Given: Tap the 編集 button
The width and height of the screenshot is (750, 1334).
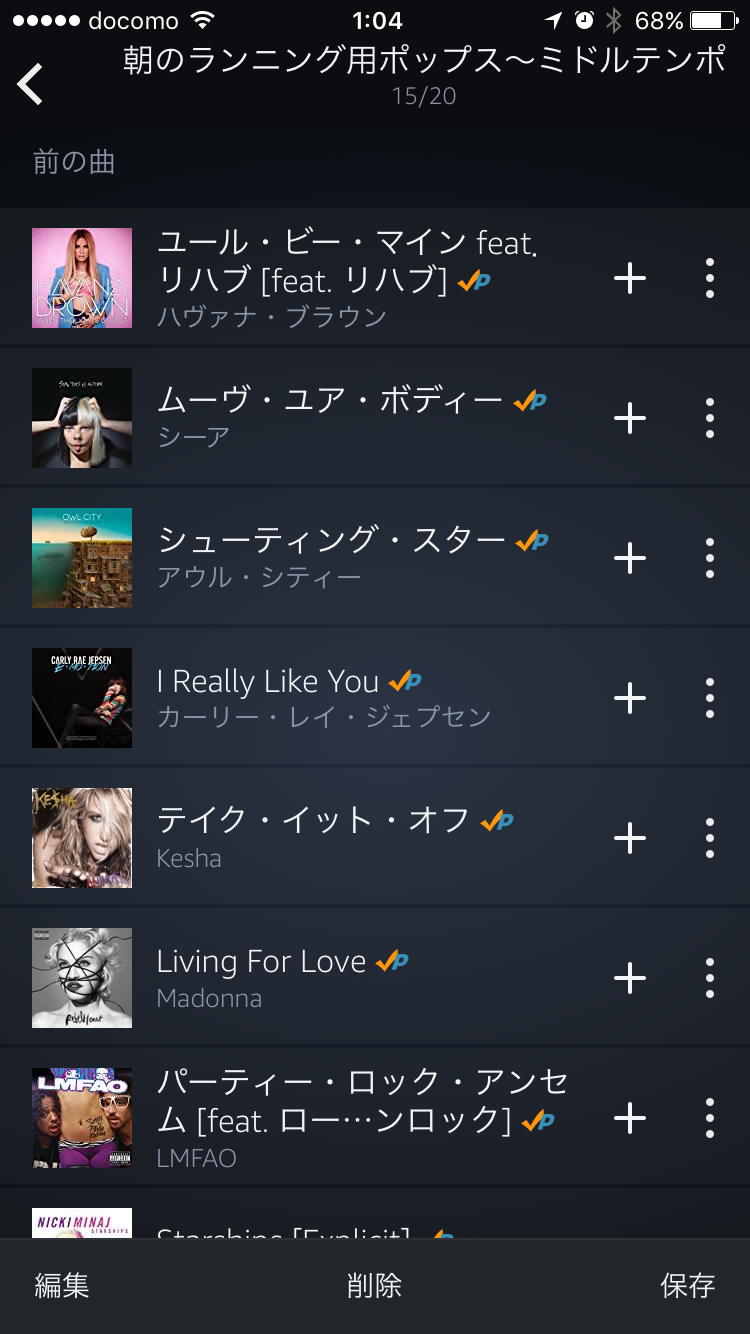Looking at the screenshot, I should click(x=62, y=1286).
